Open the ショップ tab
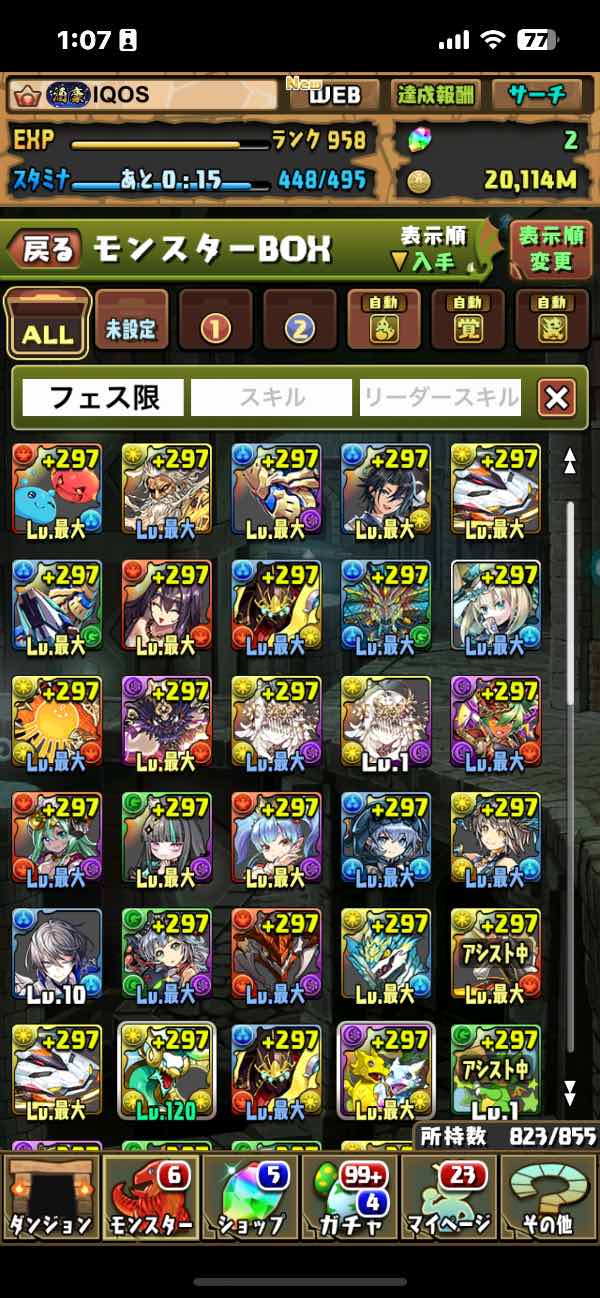 (x=249, y=1198)
